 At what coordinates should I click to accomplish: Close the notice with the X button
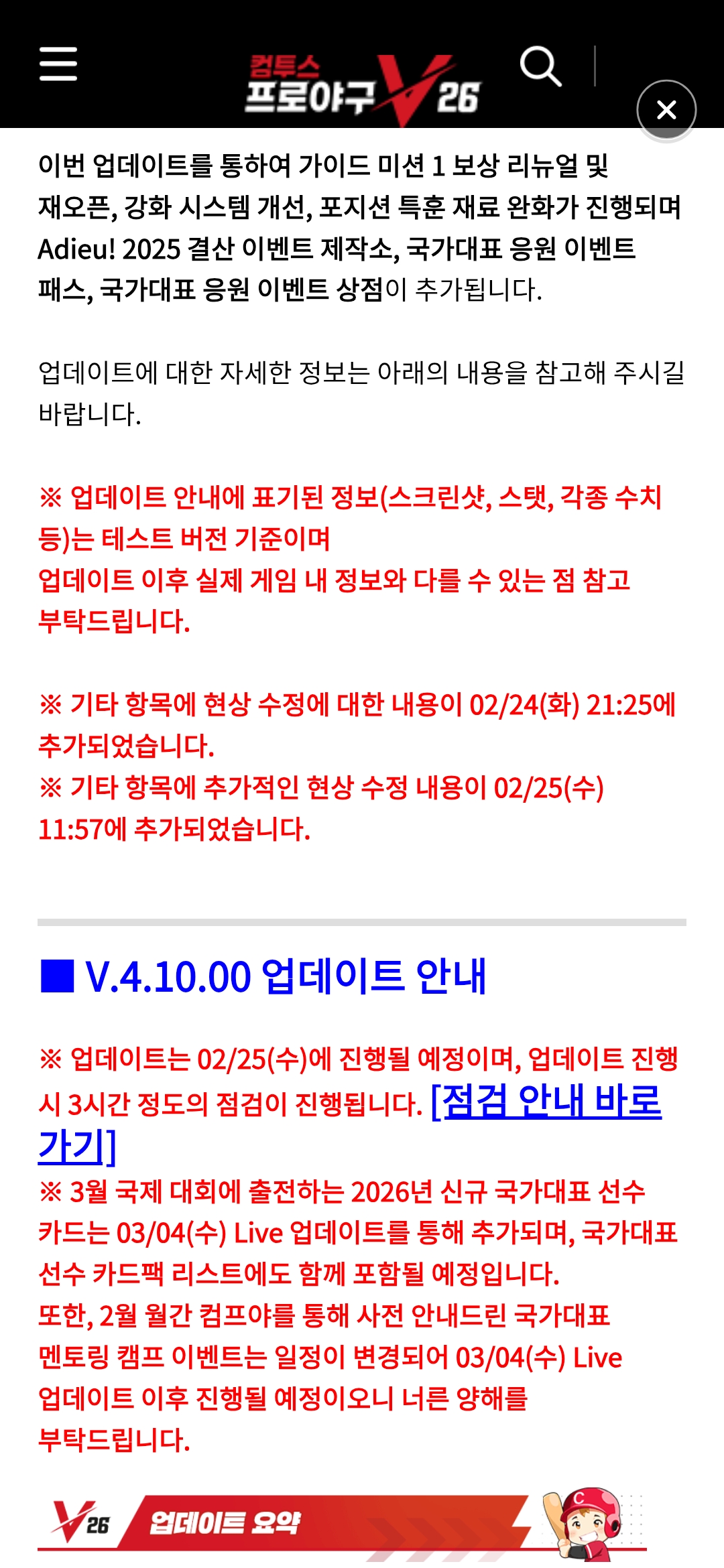(666, 110)
